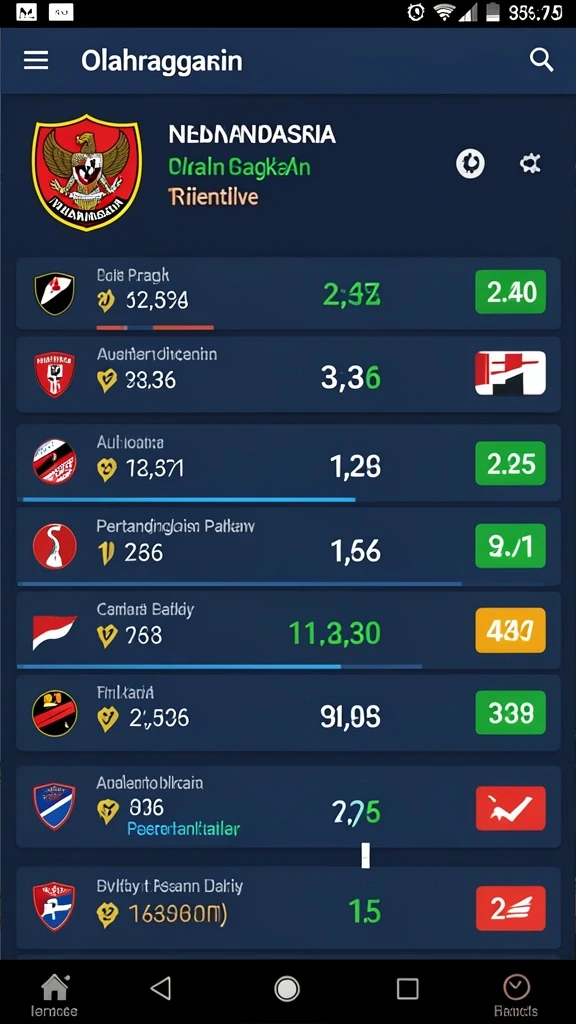Tap the green 9./1 odds button
Image resolution: width=576 pixels, height=1024 pixels.
coord(511,547)
